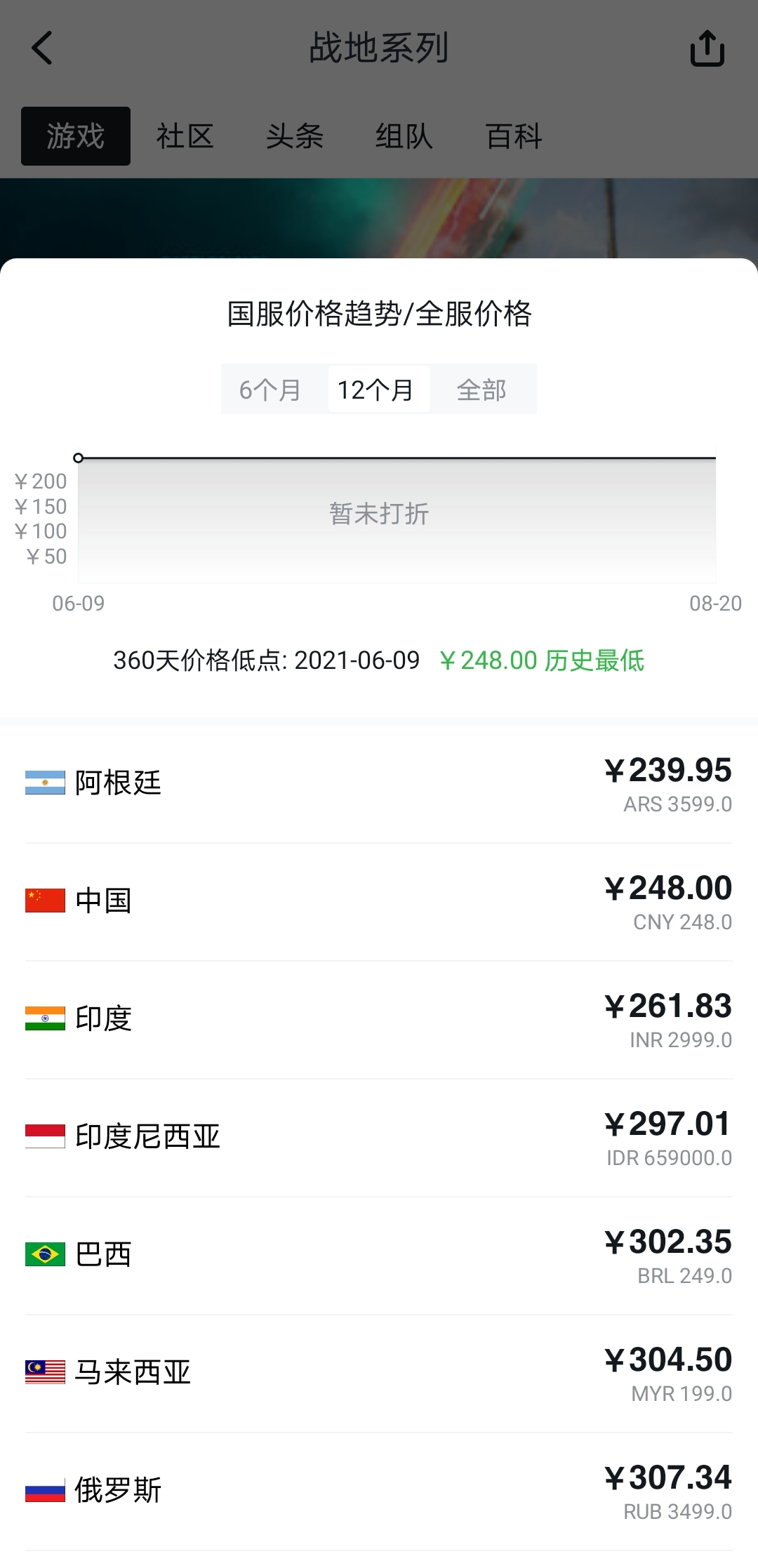Click the back arrow in the top bar
Screen dimensions: 758x1568
click(41, 48)
